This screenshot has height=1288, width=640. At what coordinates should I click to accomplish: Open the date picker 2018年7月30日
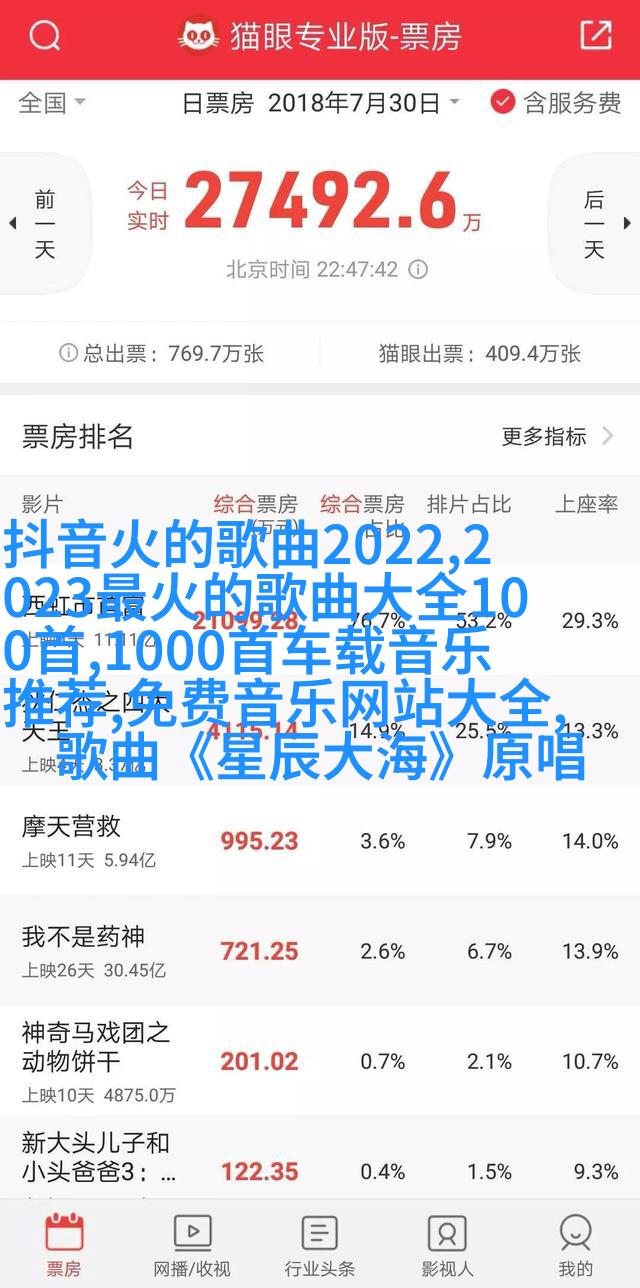(320, 102)
